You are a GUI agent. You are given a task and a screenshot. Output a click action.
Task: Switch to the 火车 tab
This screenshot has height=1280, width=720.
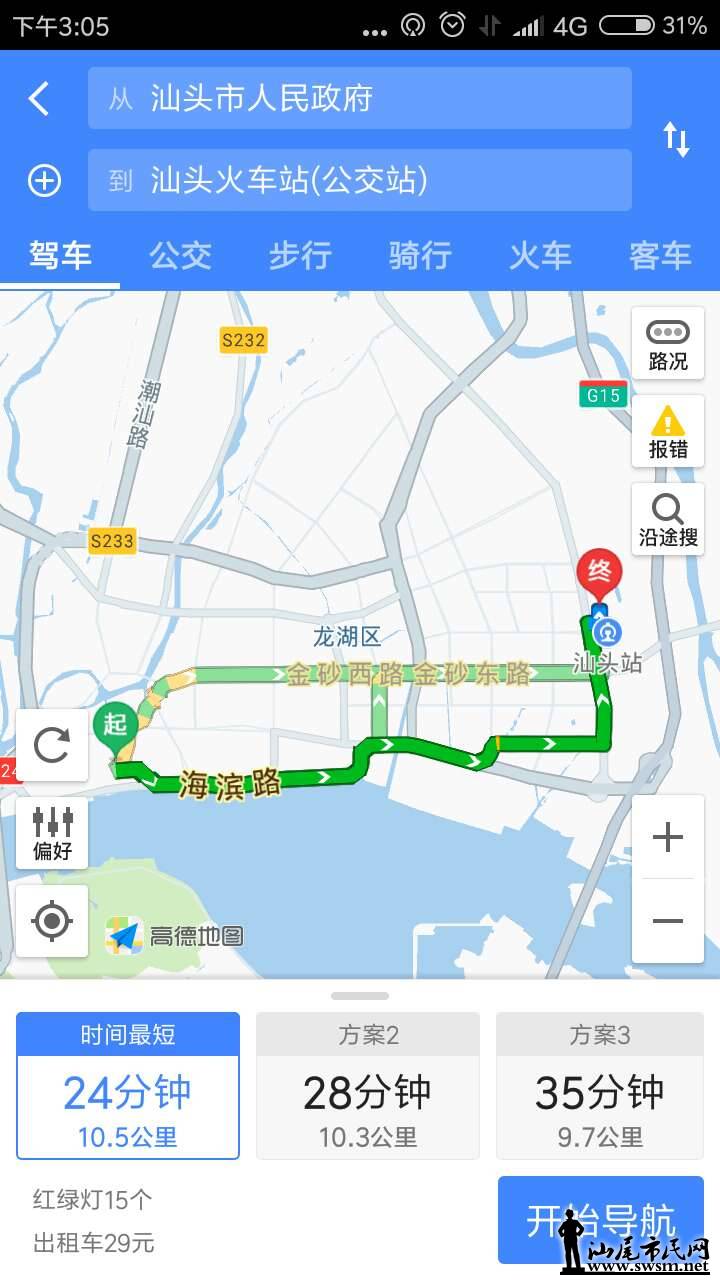pos(540,256)
